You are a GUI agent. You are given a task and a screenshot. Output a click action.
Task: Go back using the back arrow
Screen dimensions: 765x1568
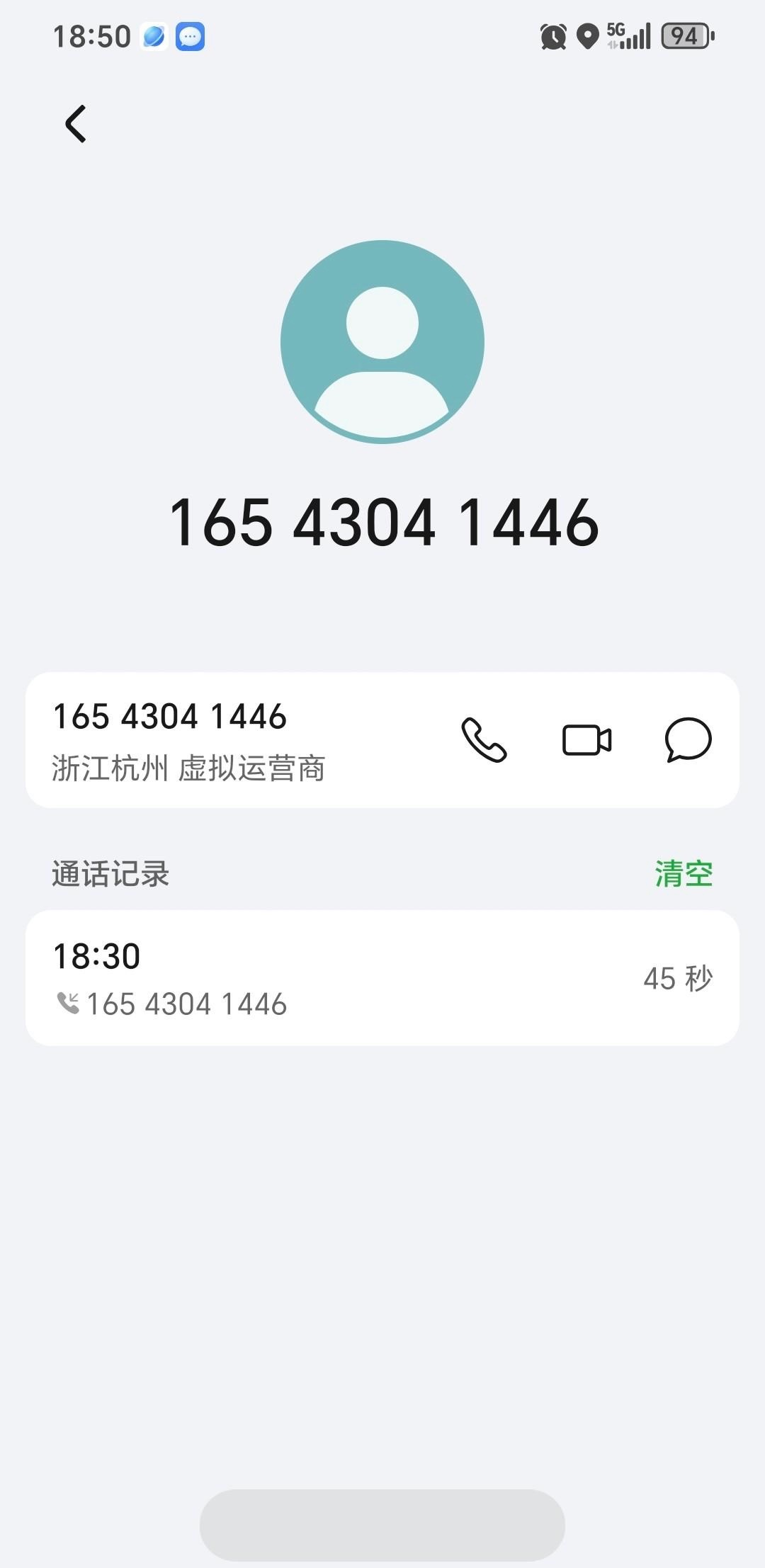pos(76,123)
